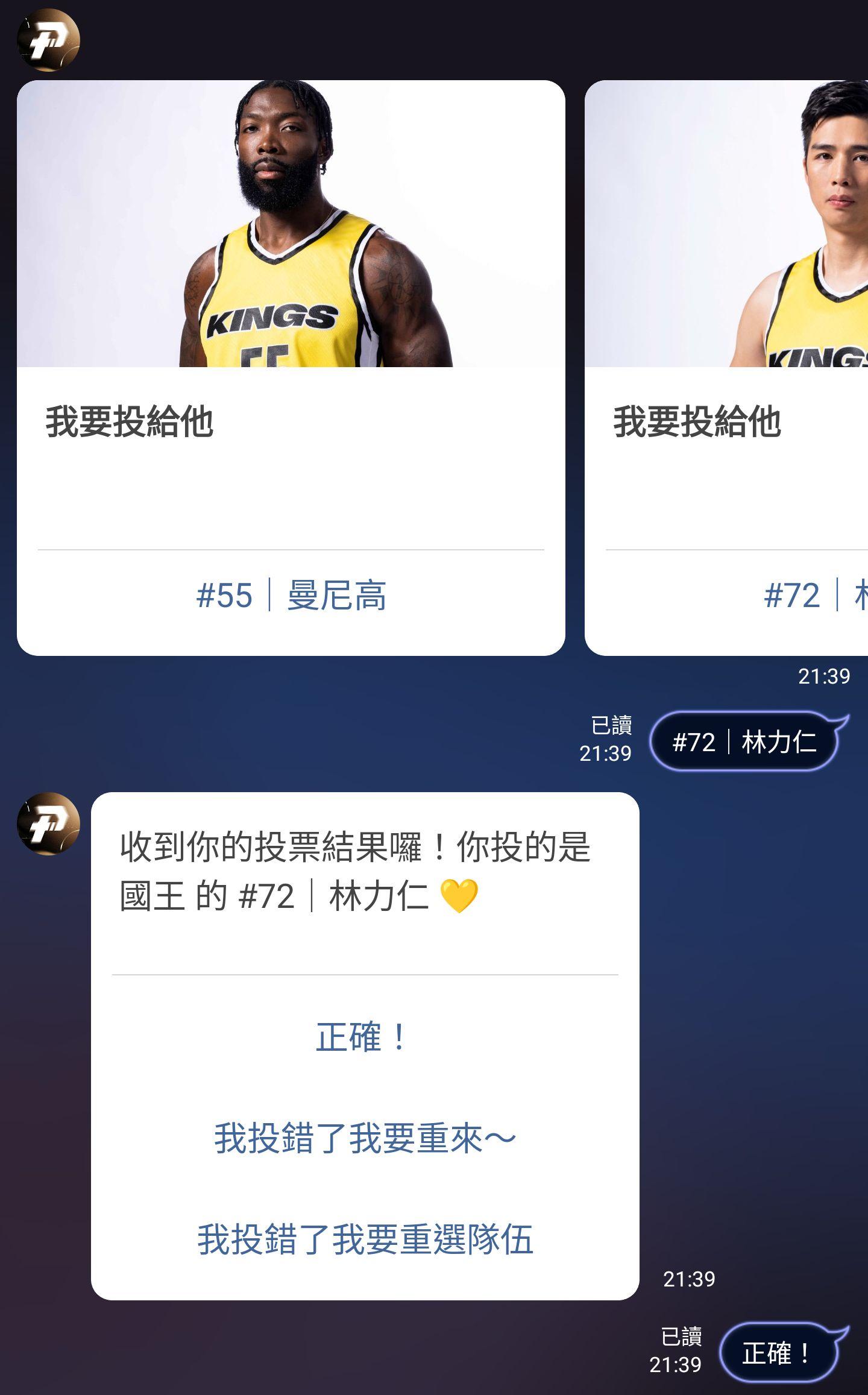Confirm vote with 正確！
This screenshot has width=868, height=1395.
pyautogui.click(x=364, y=1038)
